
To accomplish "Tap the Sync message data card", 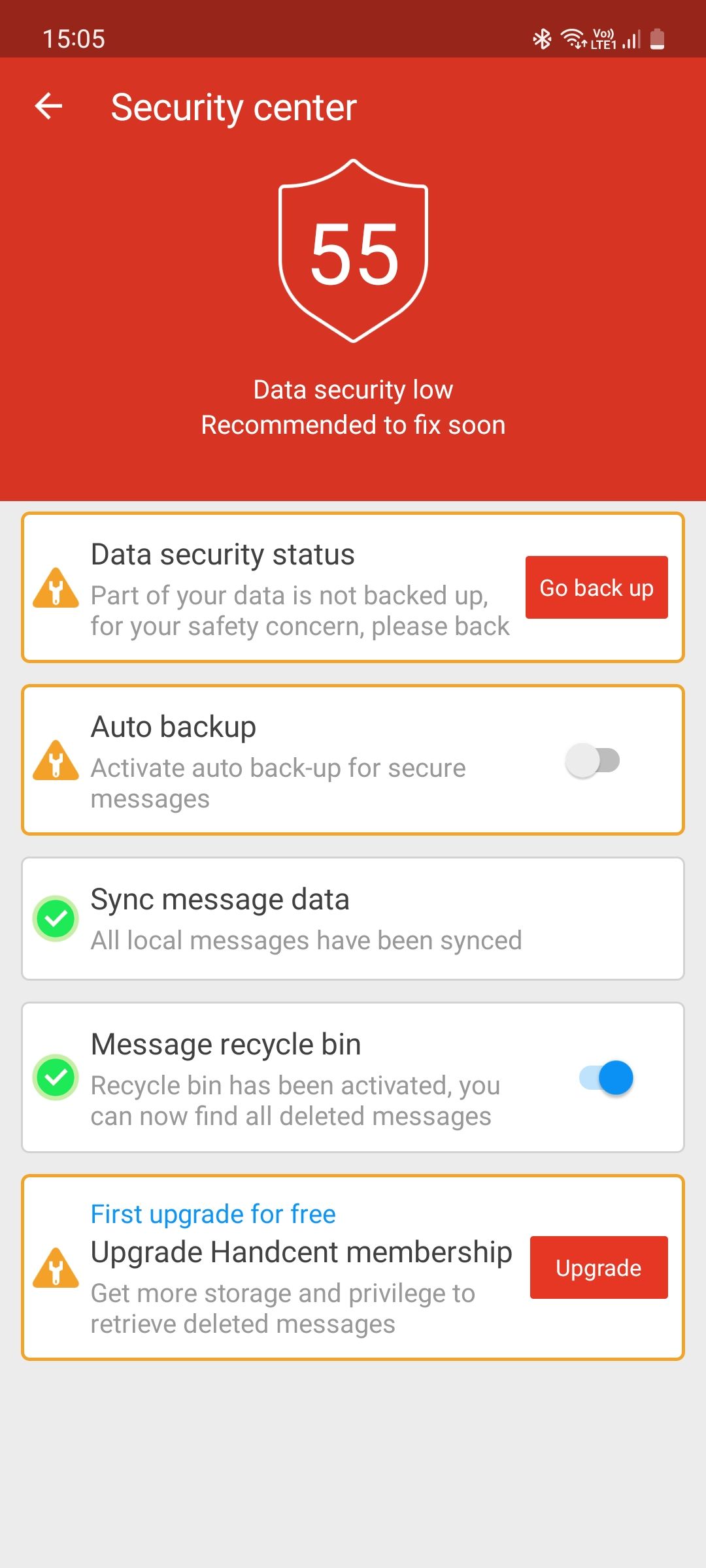I will point(353,917).
